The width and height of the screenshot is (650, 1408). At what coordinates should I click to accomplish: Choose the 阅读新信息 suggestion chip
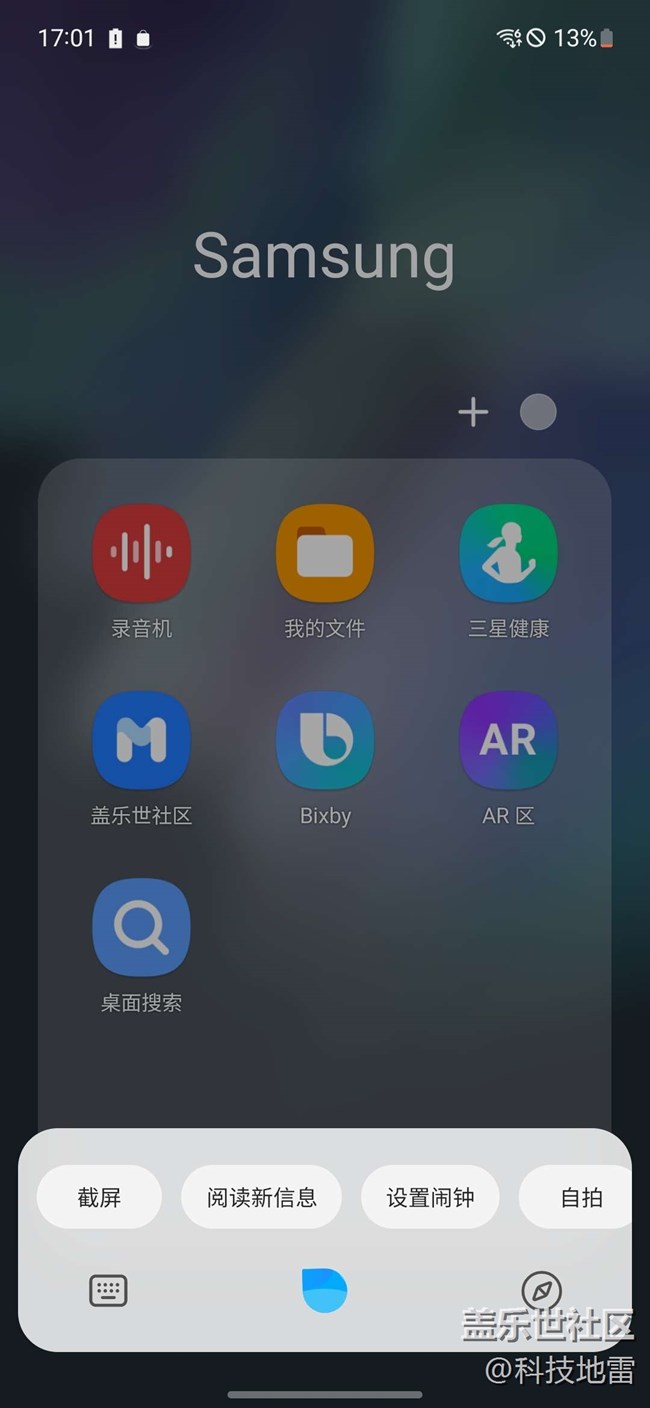tap(261, 1197)
